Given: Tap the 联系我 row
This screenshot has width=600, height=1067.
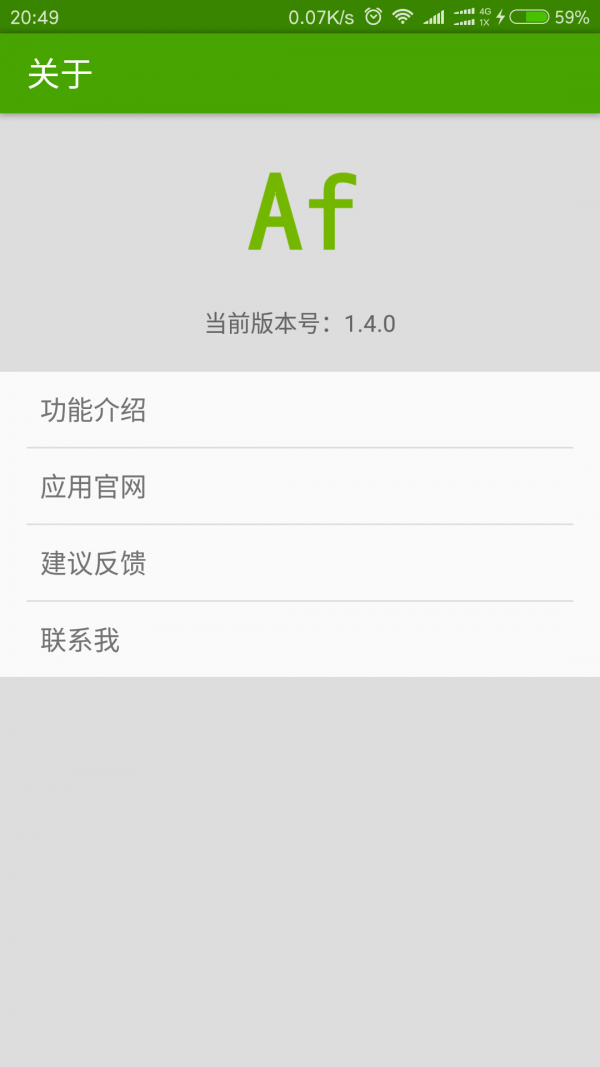Looking at the screenshot, I should click(300, 640).
